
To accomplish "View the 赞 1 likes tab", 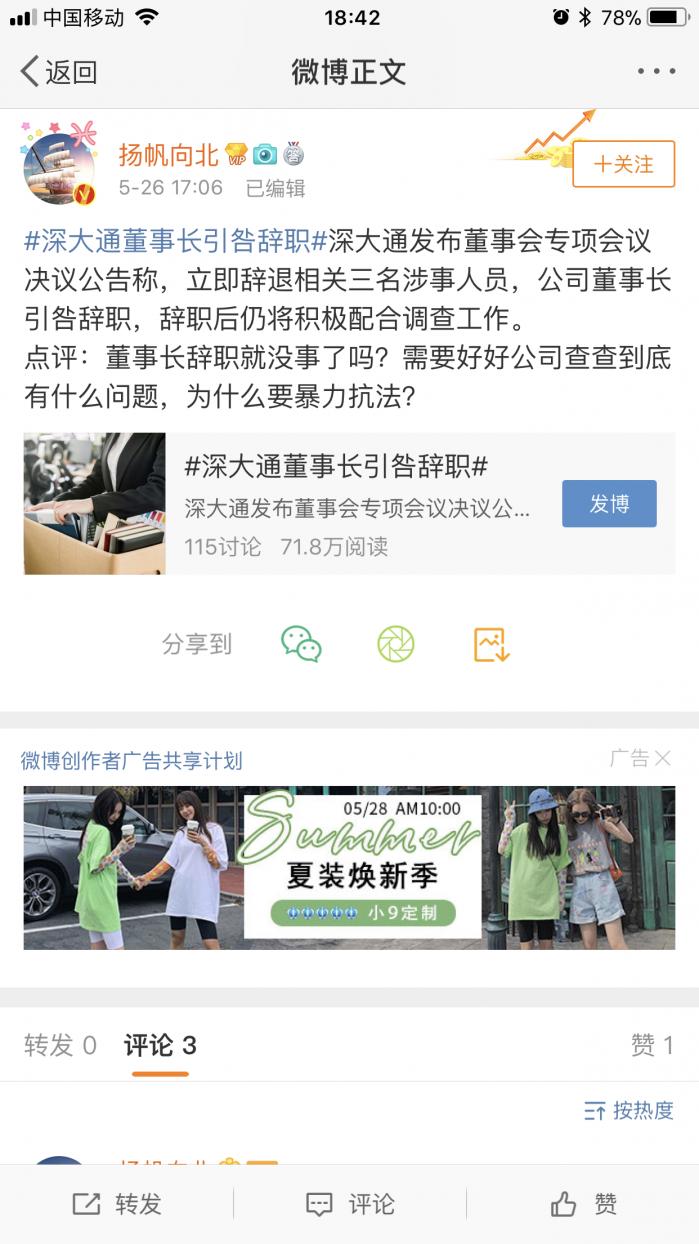I will (651, 1046).
